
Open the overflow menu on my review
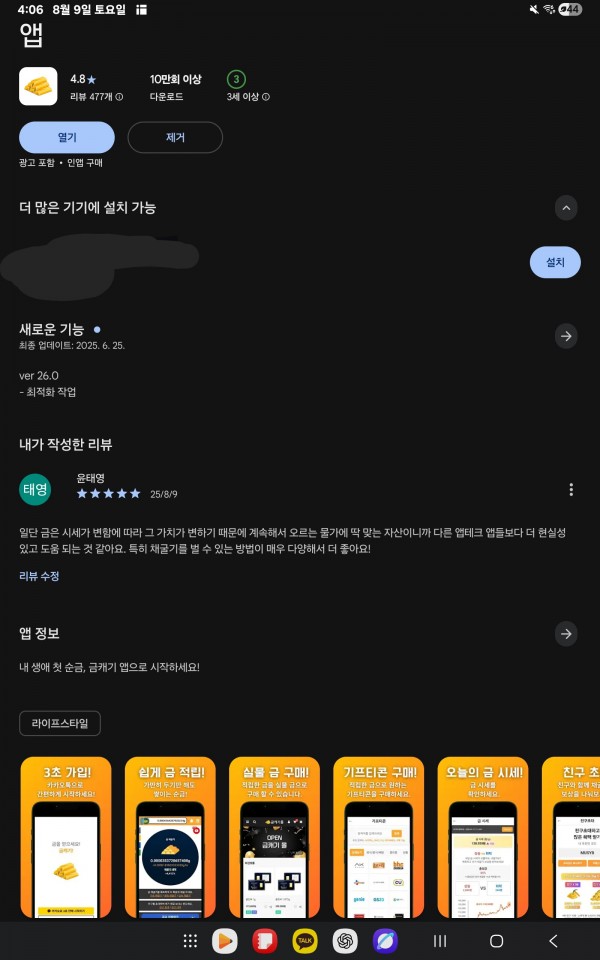[571, 489]
